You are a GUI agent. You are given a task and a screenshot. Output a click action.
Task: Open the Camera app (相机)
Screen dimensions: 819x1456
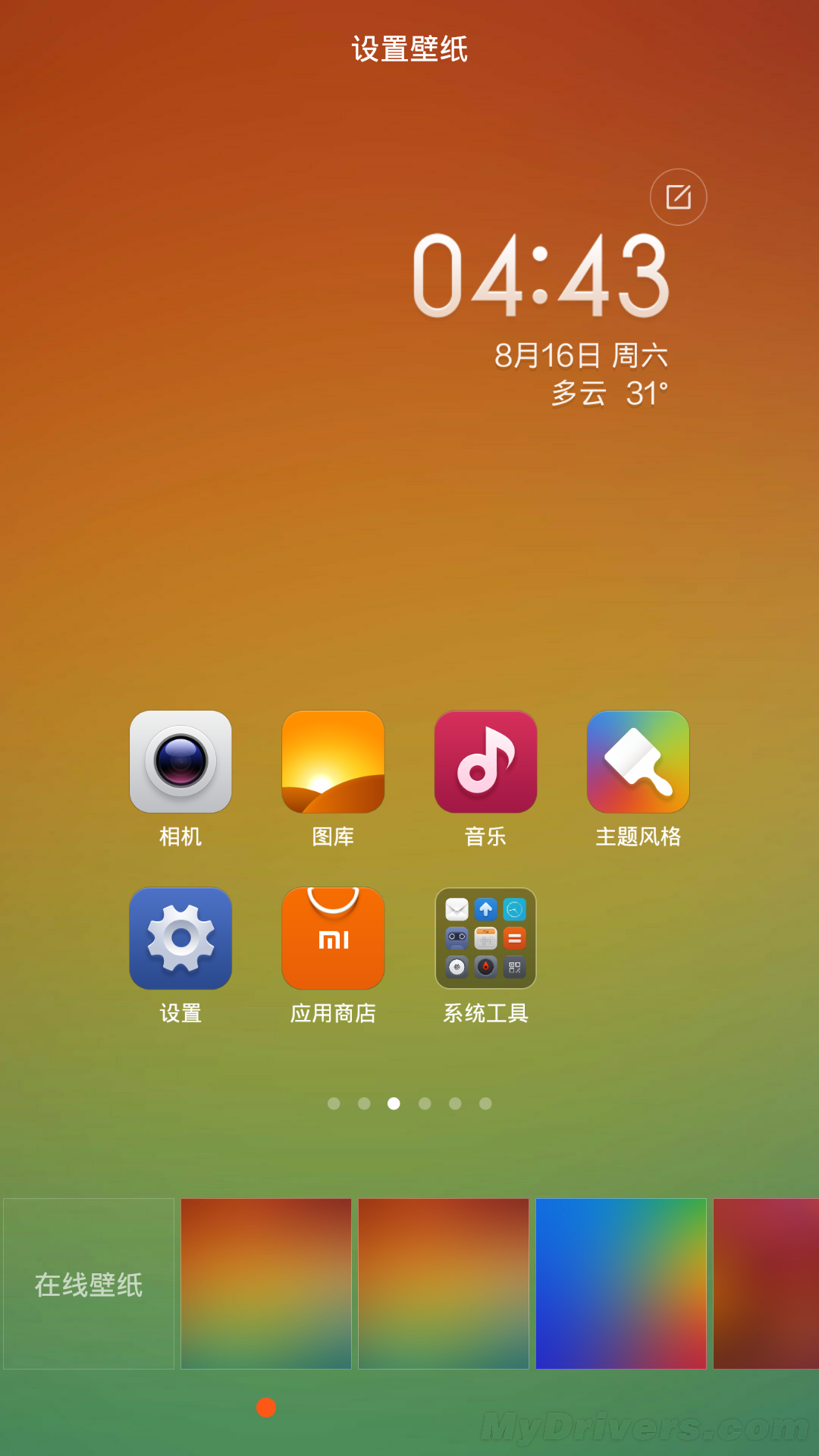[x=180, y=762]
